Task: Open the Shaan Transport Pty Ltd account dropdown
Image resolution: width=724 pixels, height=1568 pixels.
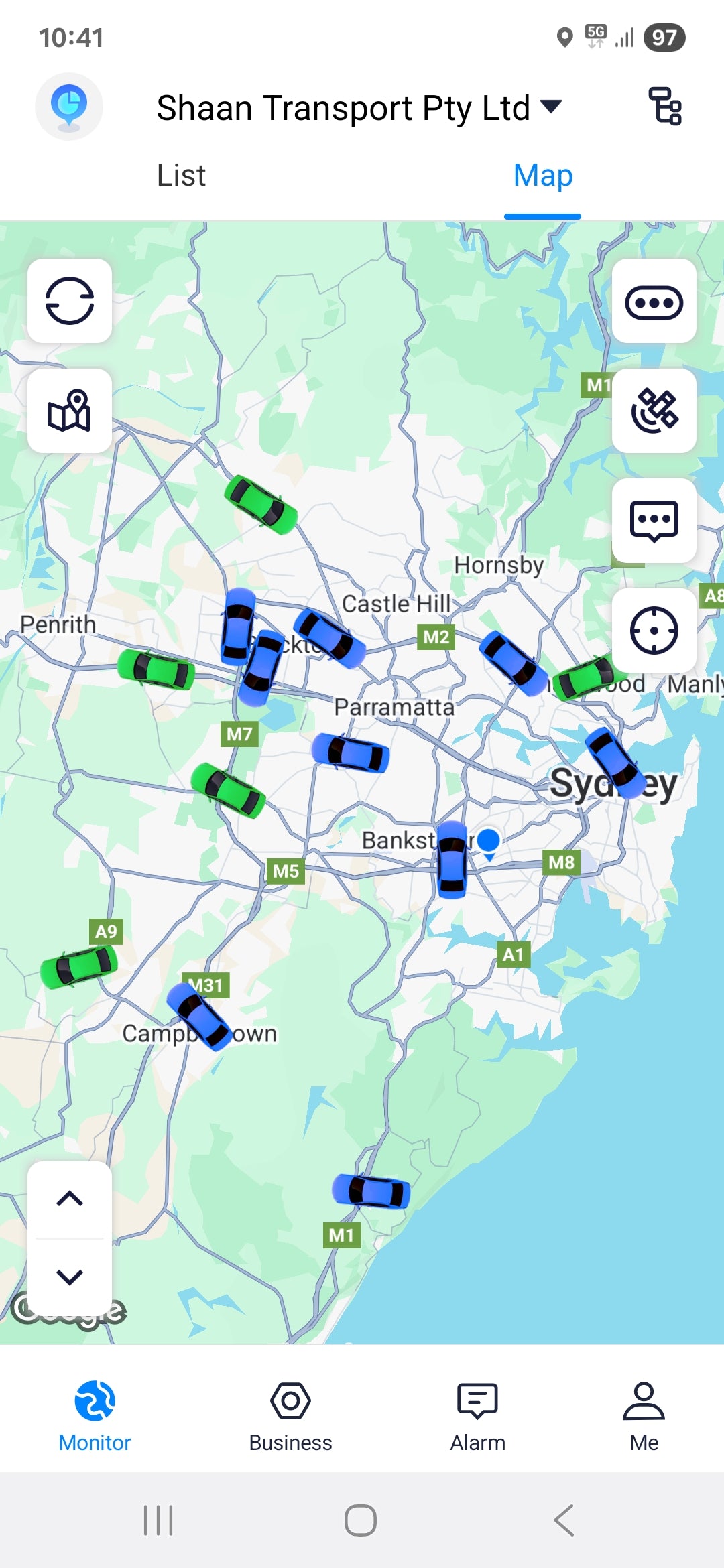Action: point(359,108)
